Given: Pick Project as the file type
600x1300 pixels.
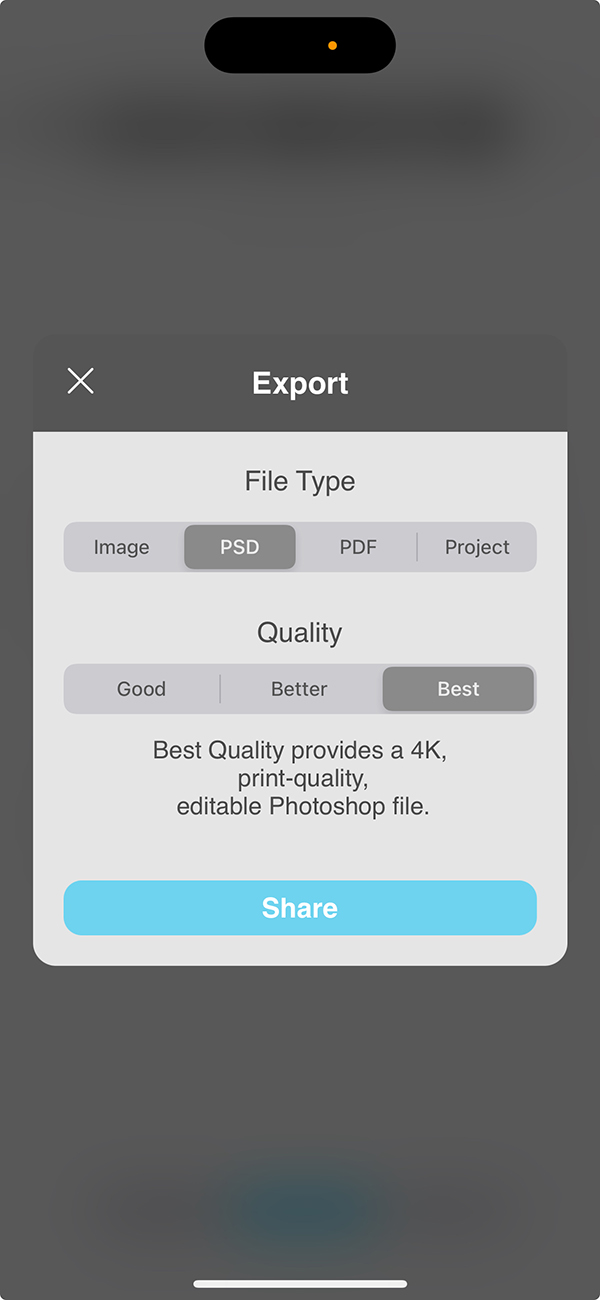Looking at the screenshot, I should click(477, 547).
